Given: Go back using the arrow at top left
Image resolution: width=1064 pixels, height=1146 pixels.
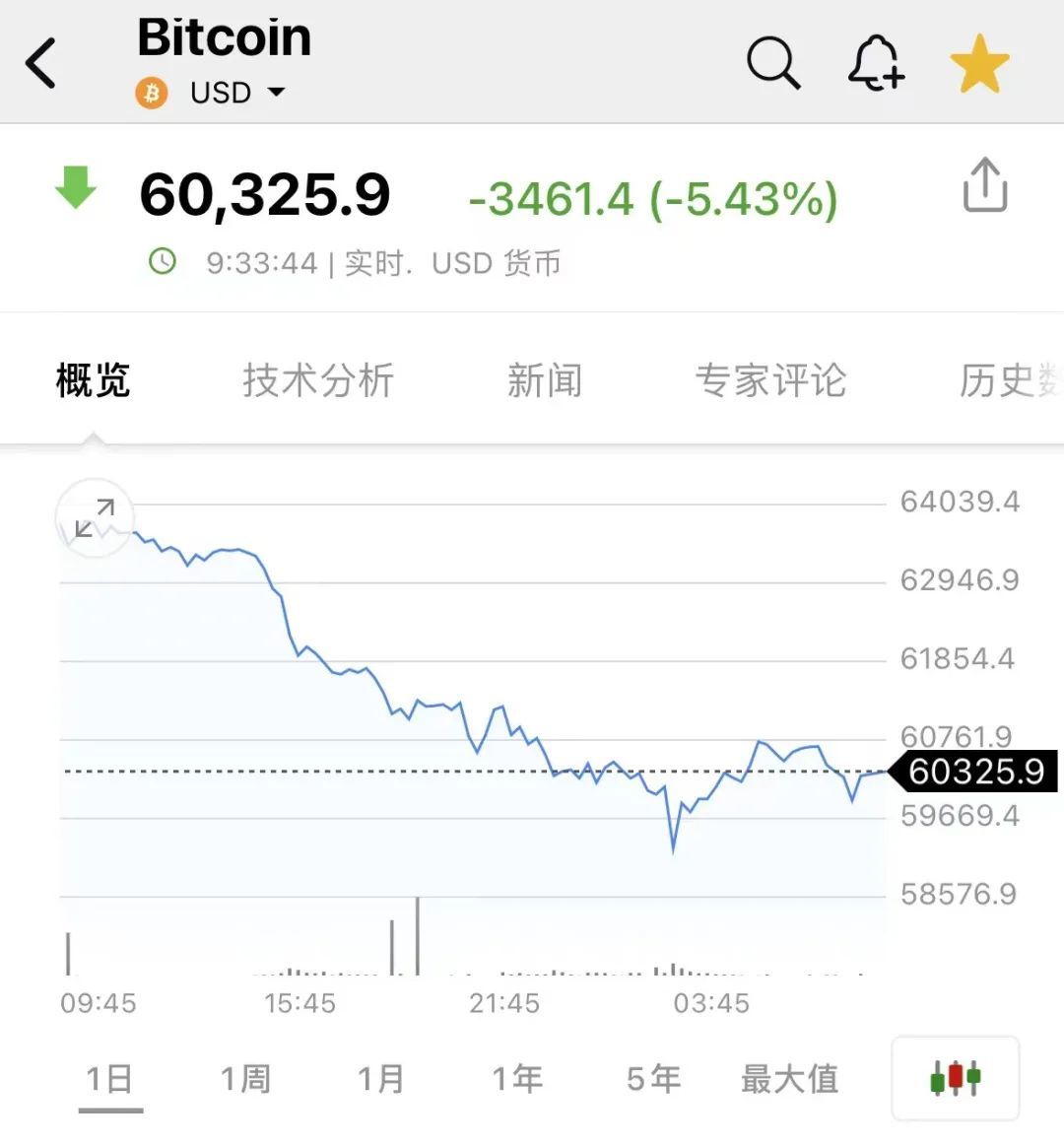Looking at the screenshot, I should (x=39, y=61).
